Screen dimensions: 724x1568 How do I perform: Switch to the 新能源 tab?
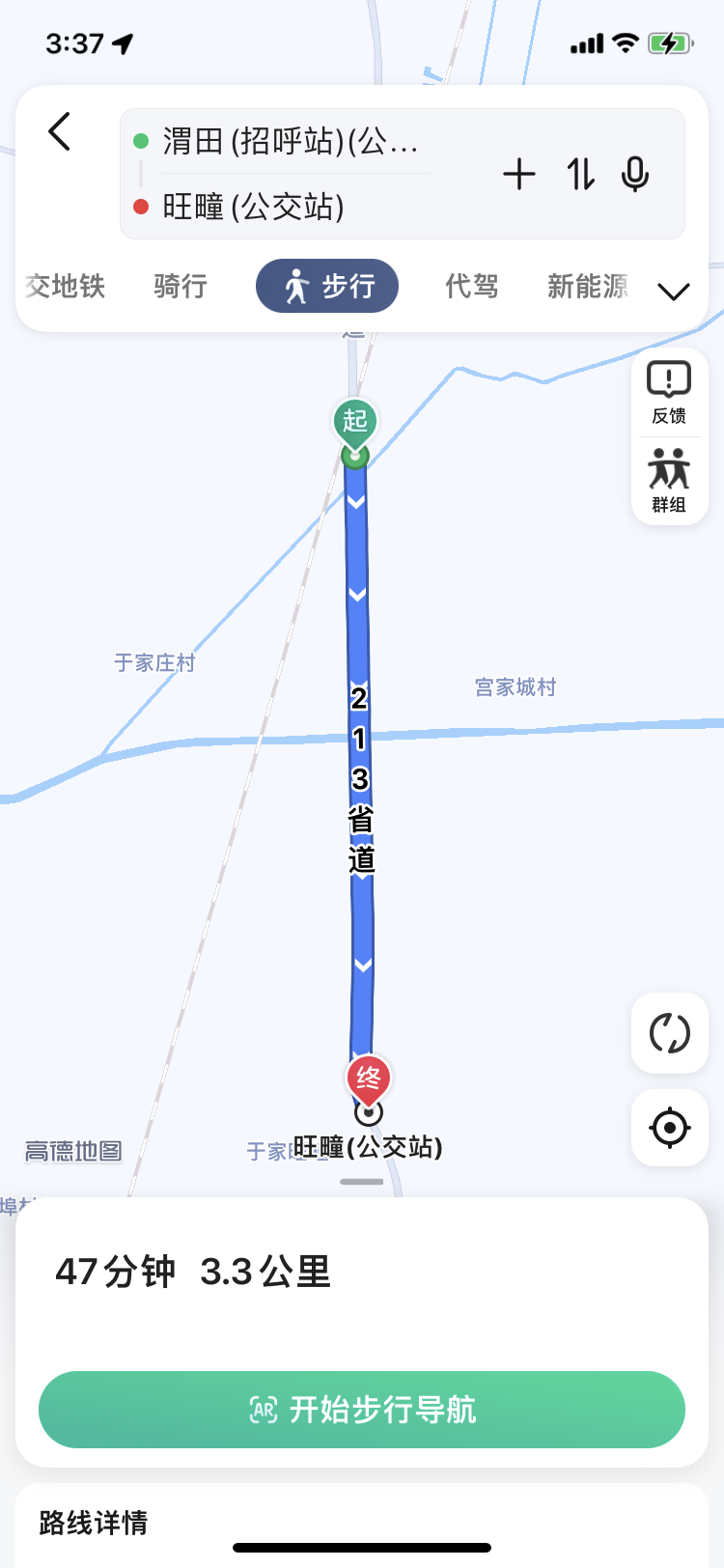588,287
